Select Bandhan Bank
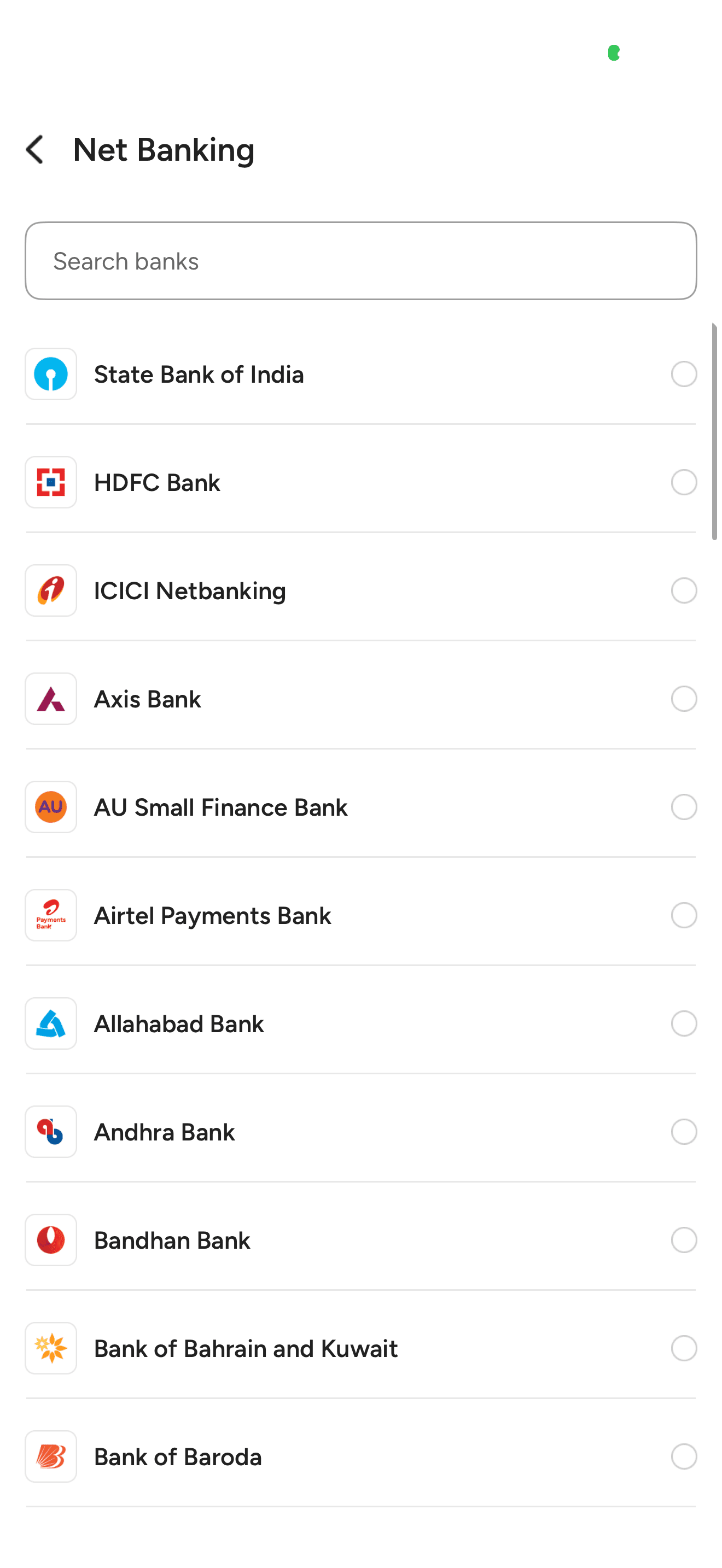The image size is (722, 1568). click(360, 1241)
